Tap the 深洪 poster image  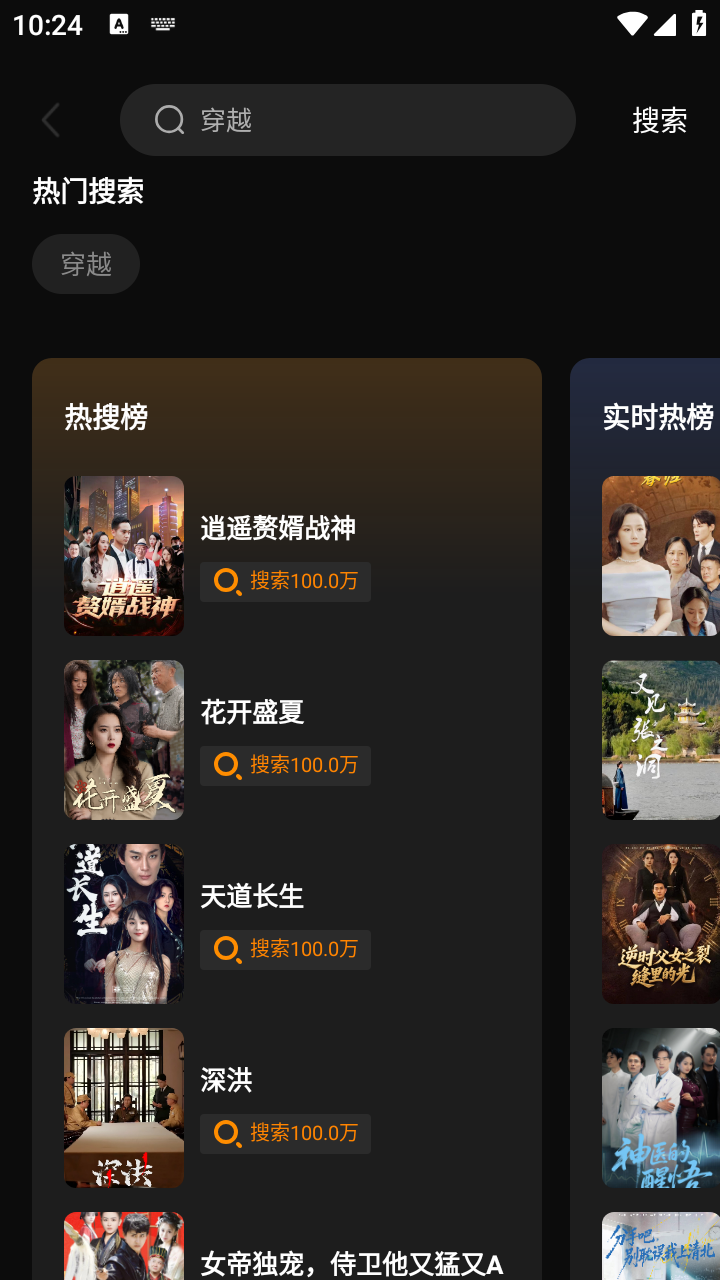pos(124,1108)
